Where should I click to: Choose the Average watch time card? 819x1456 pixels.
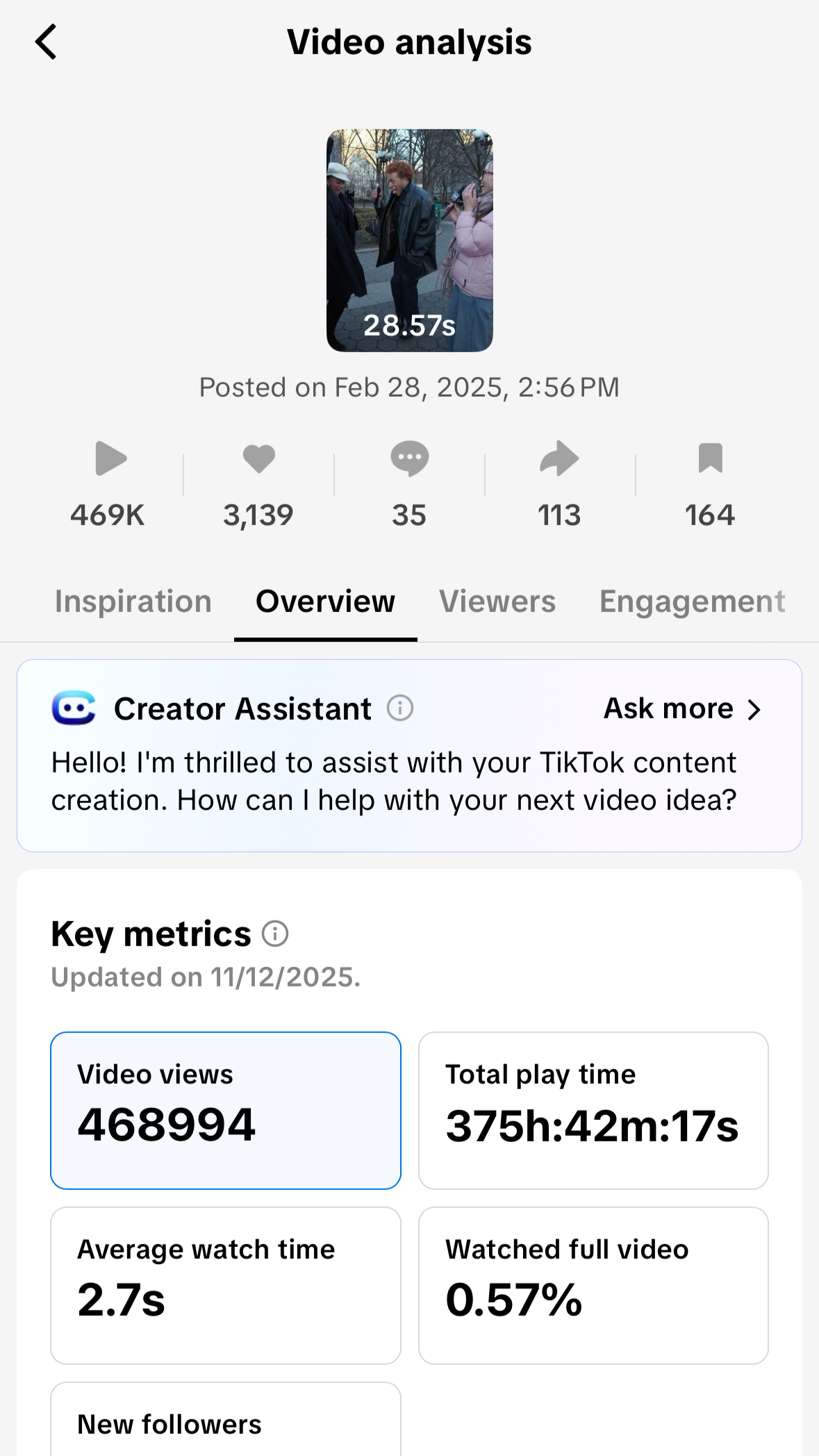point(226,1285)
